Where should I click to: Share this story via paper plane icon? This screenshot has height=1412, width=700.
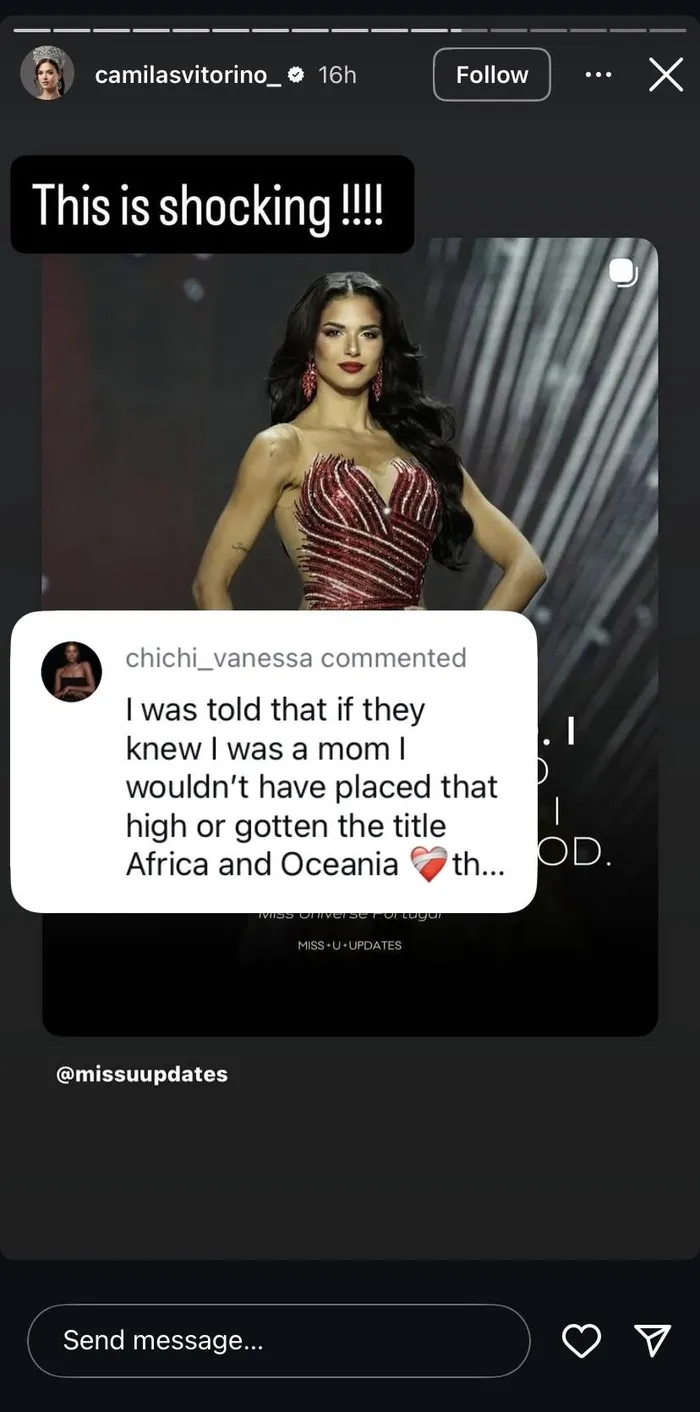tap(652, 1341)
